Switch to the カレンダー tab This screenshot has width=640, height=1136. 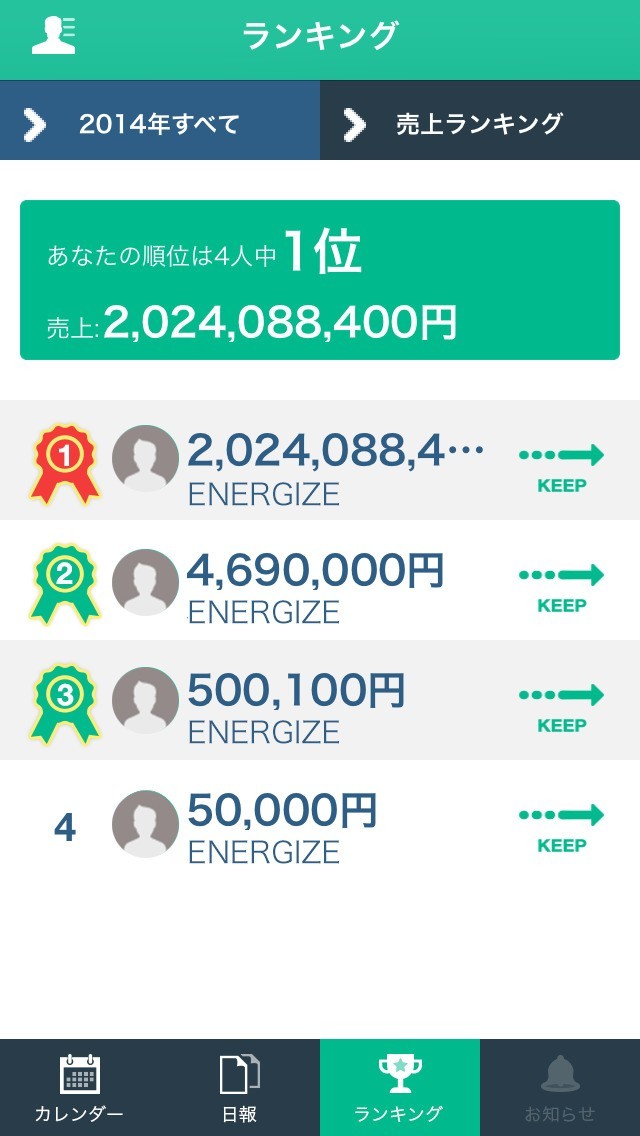click(80, 1088)
